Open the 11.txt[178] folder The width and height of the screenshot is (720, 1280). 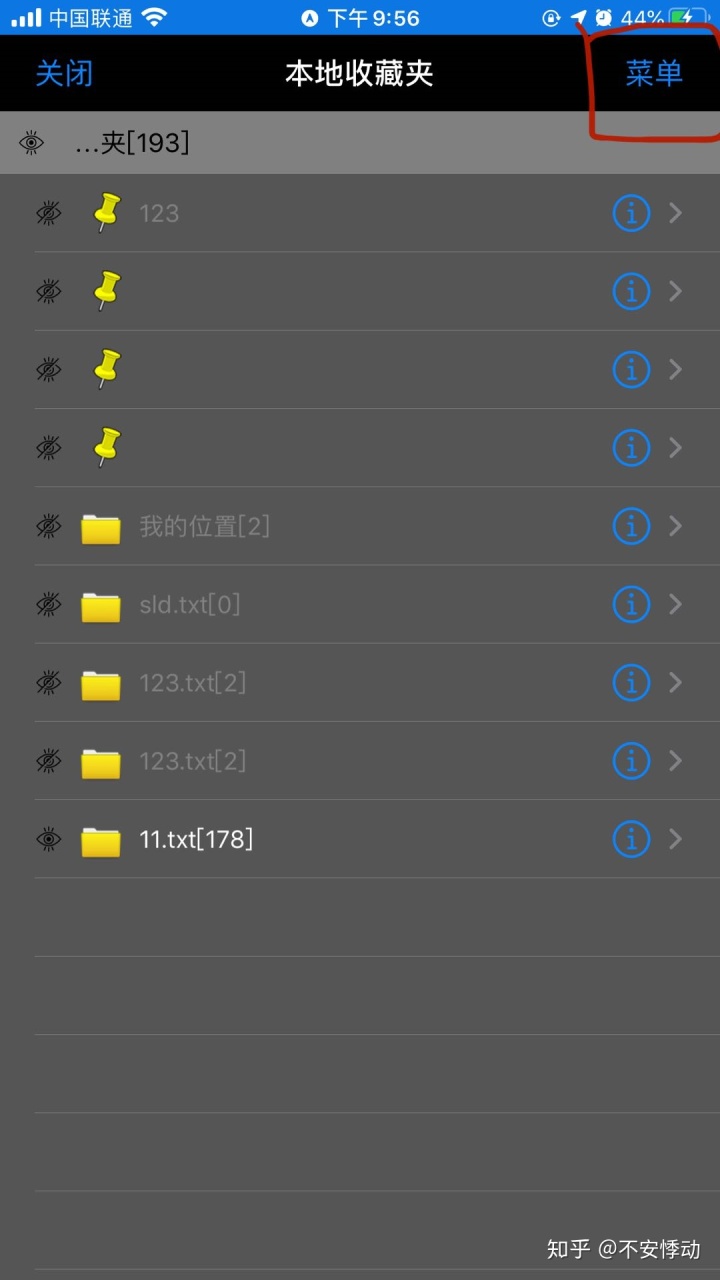coord(360,839)
